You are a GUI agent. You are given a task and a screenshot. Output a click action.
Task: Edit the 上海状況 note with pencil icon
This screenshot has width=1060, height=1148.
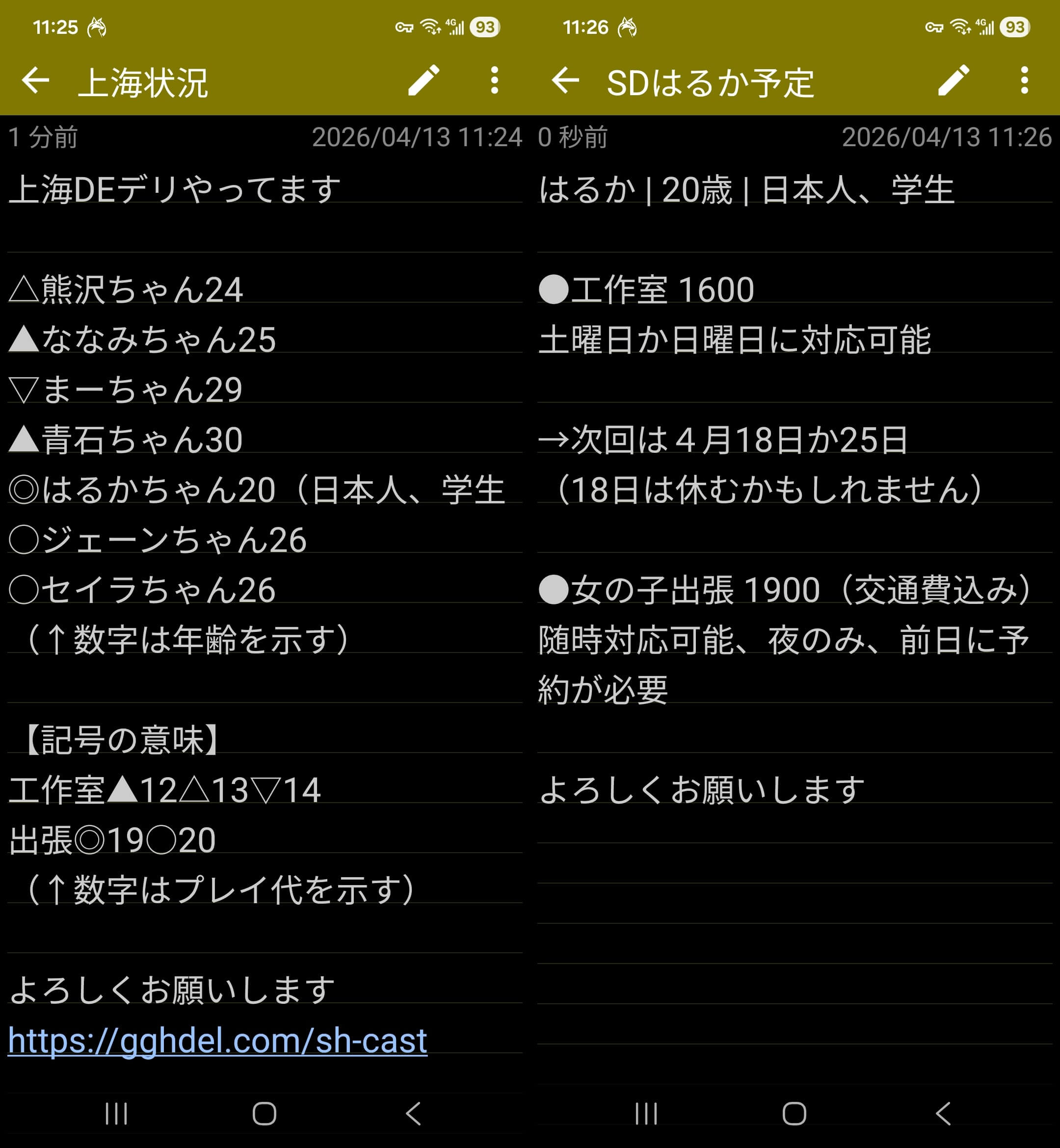point(424,80)
